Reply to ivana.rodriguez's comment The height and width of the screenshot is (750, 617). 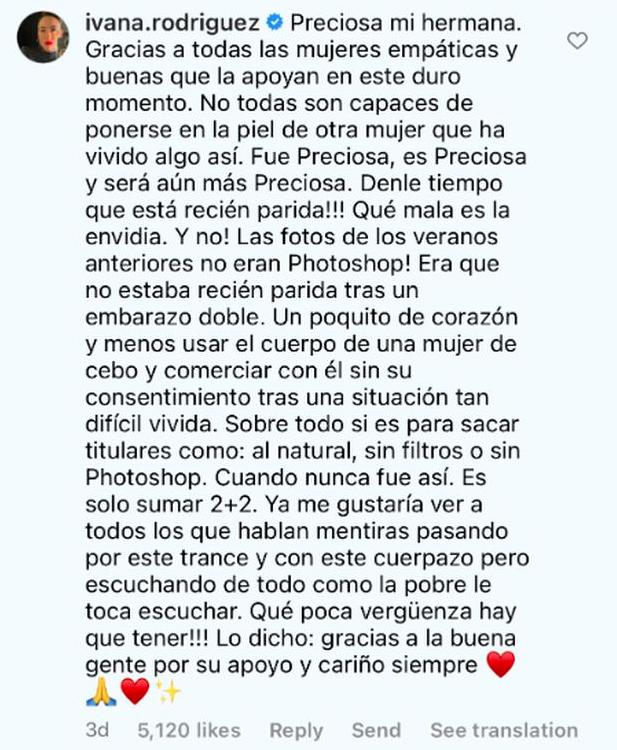pos(297,731)
